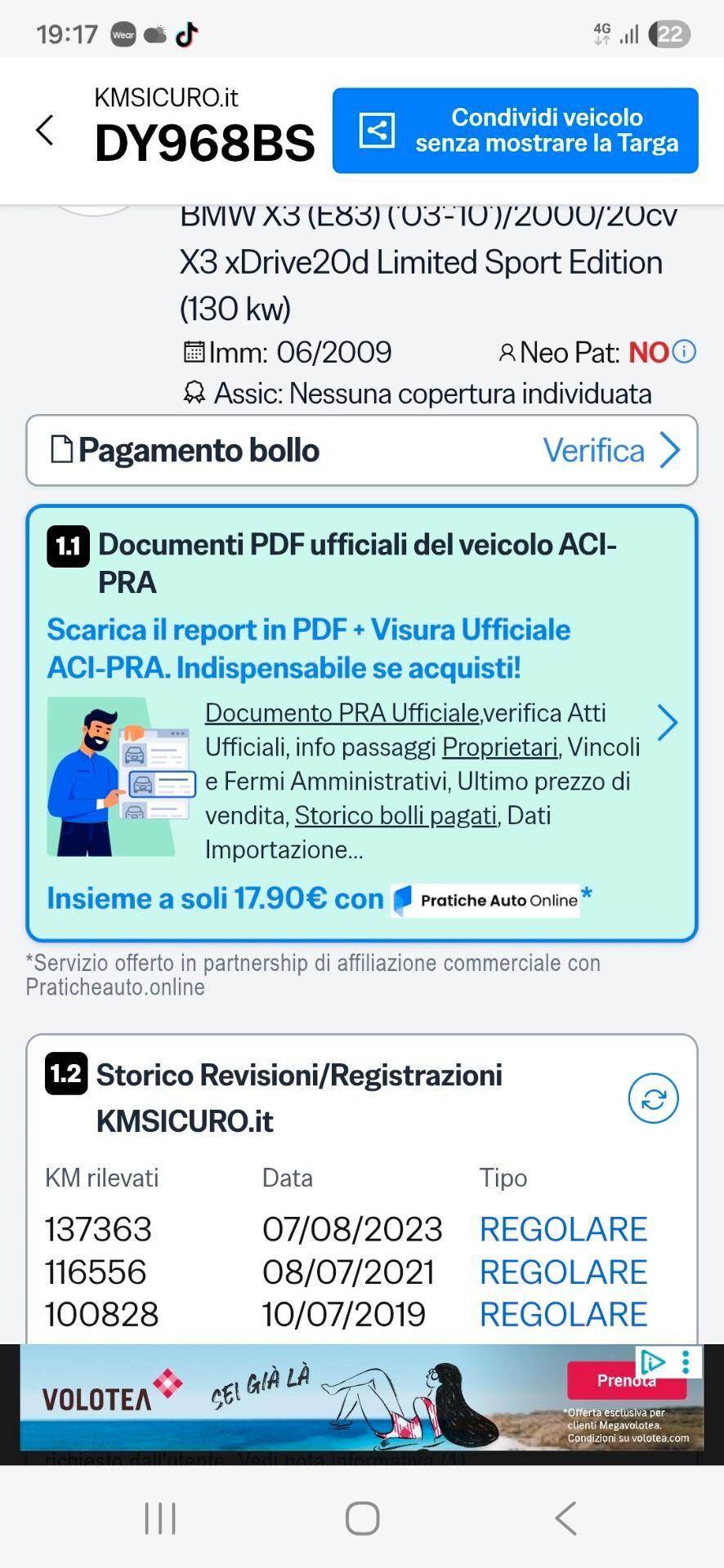Screen dimensions: 724x1568
Task: Open the Neo Pat info icon
Action: coord(684,352)
